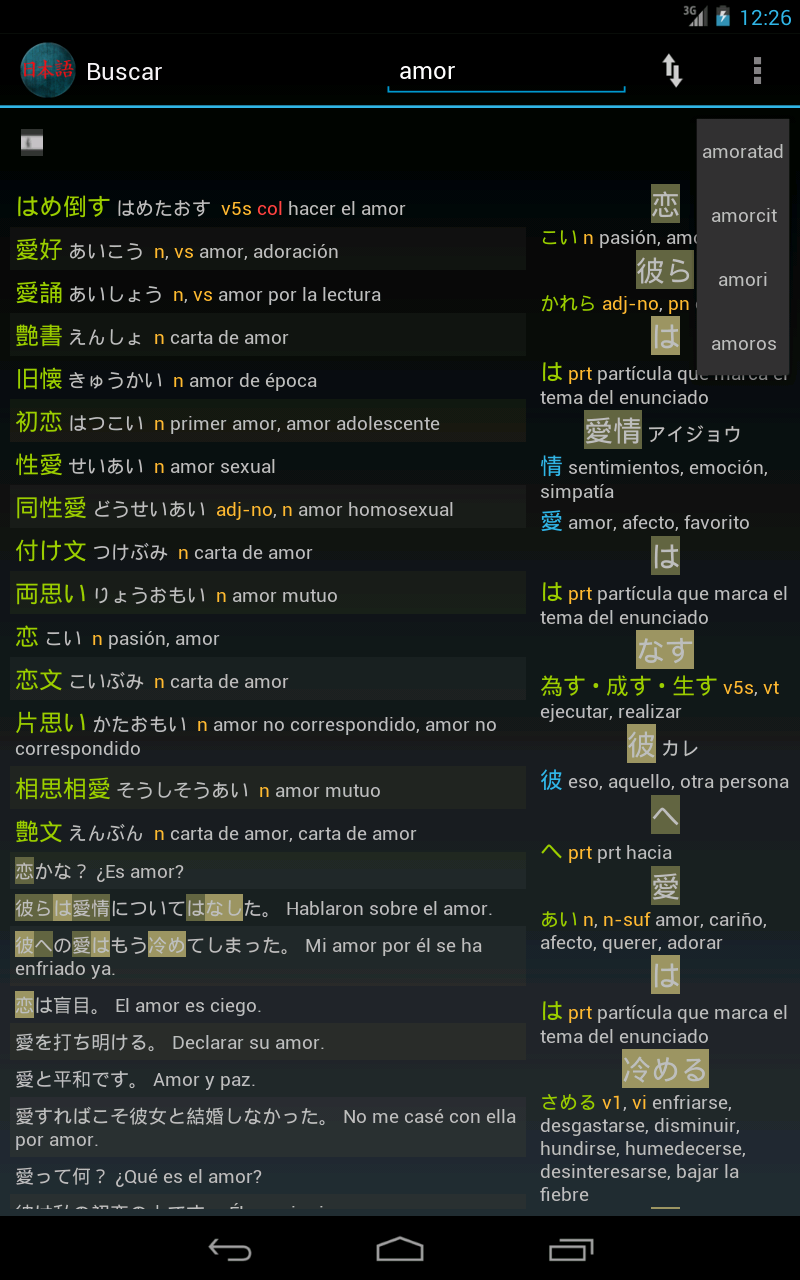Open the entry 片思い amor no correspondido
800x1280 pixels.
267,734
